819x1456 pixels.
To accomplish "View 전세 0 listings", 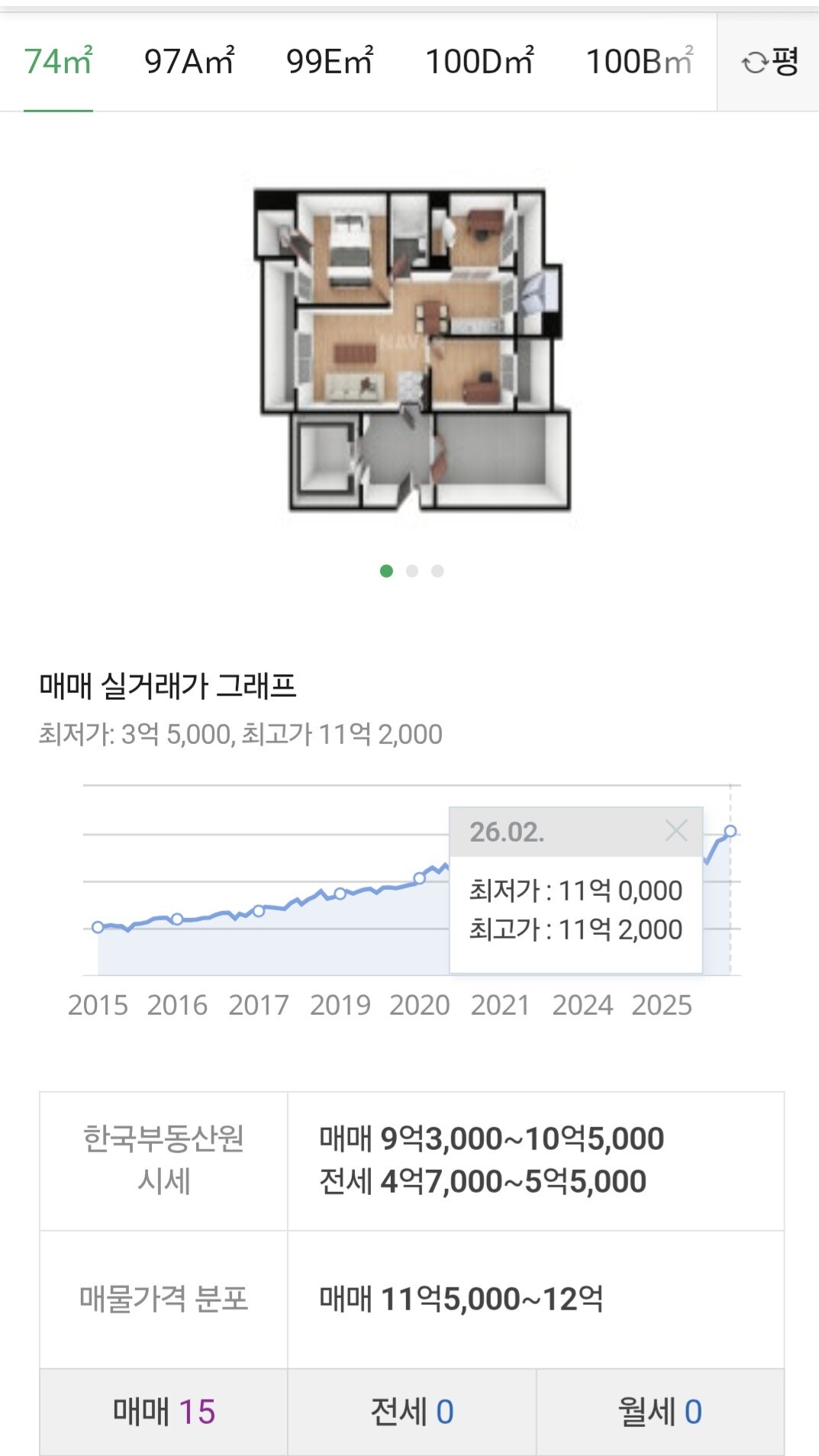I will pyautogui.click(x=412, y=1412).
